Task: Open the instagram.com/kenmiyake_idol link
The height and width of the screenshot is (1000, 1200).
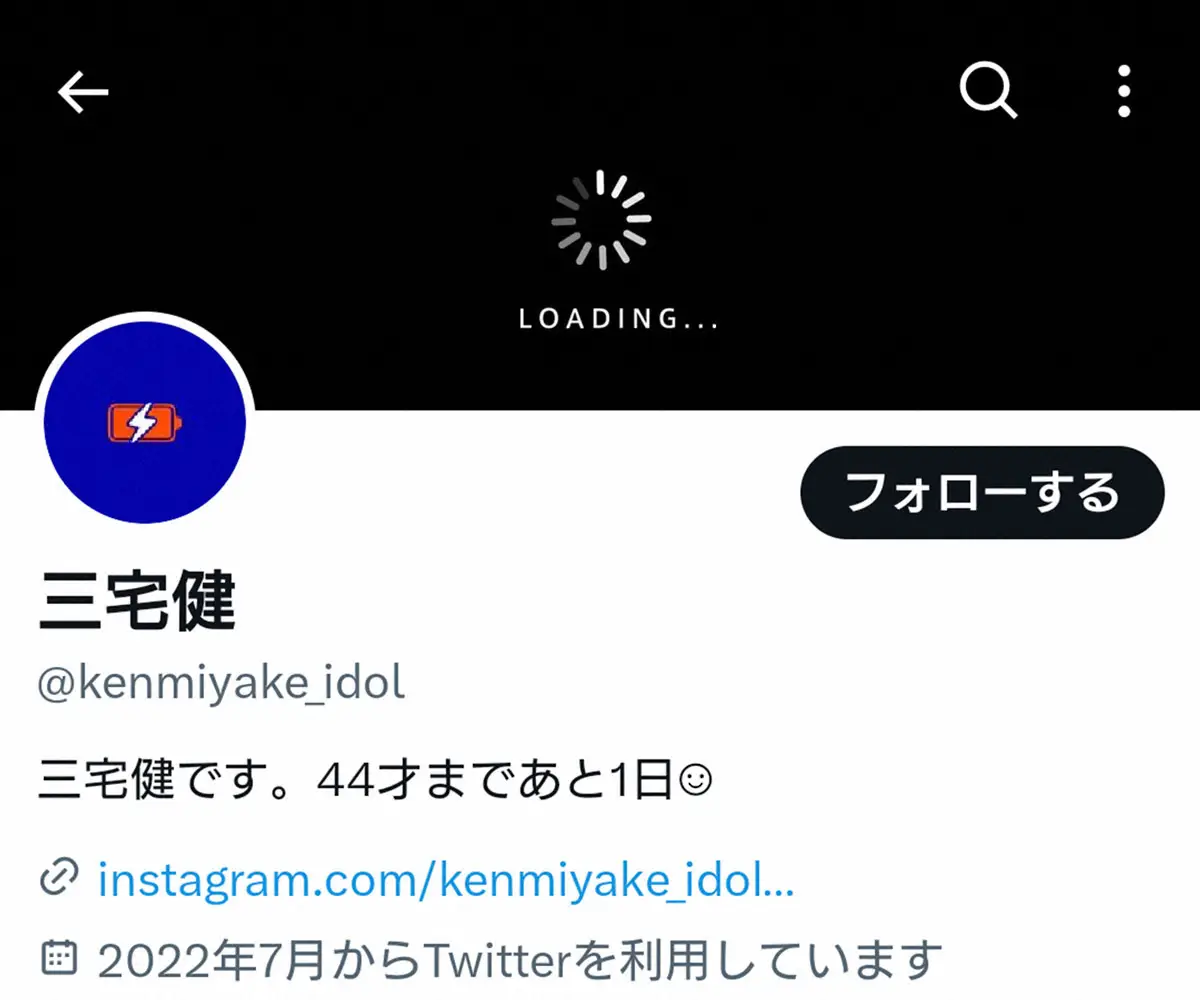Action: click(446, 881)
